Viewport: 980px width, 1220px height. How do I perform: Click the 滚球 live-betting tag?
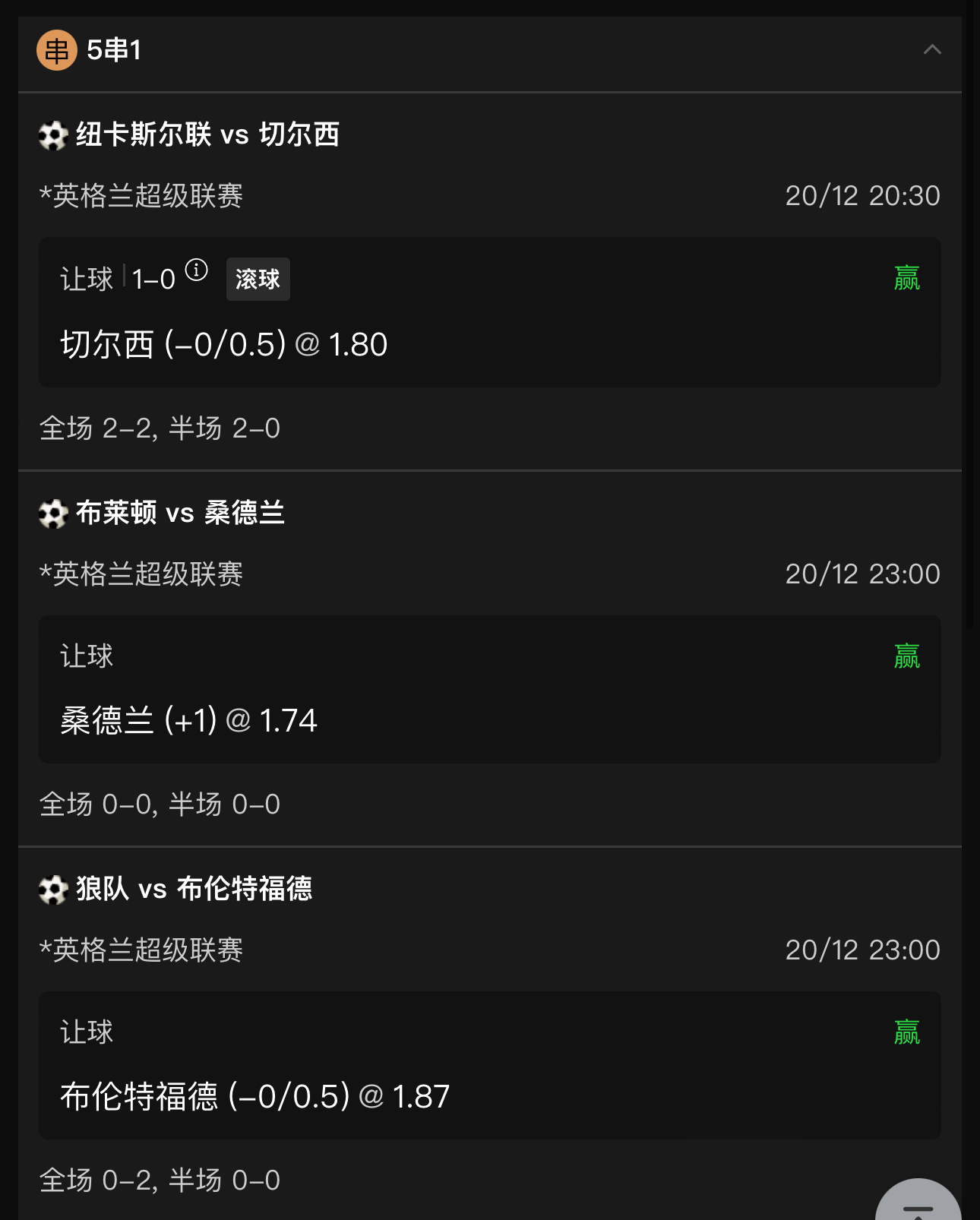pyautogui.click(x=258, y=278)
